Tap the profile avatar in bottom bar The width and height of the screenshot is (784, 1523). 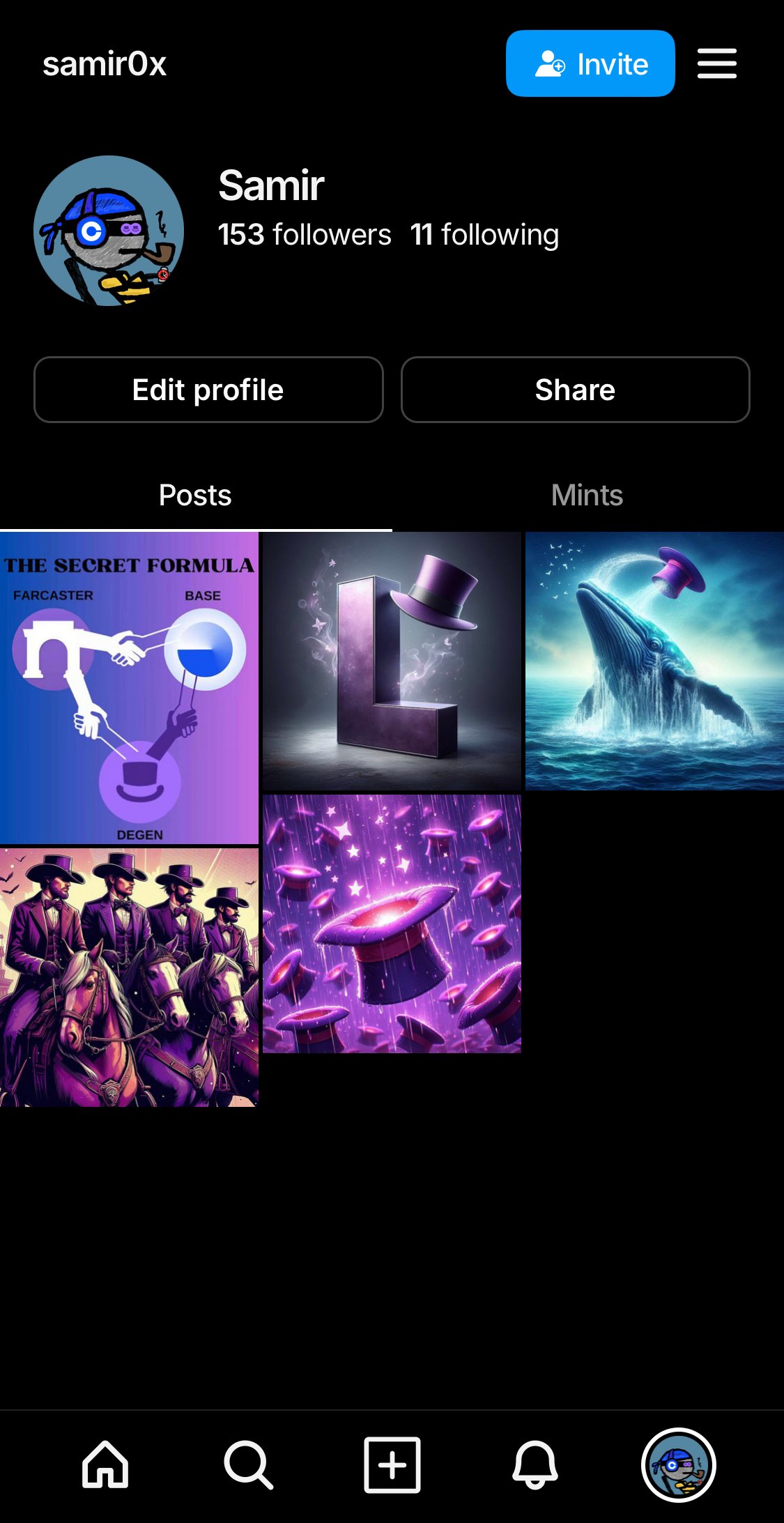(678, 1464)
